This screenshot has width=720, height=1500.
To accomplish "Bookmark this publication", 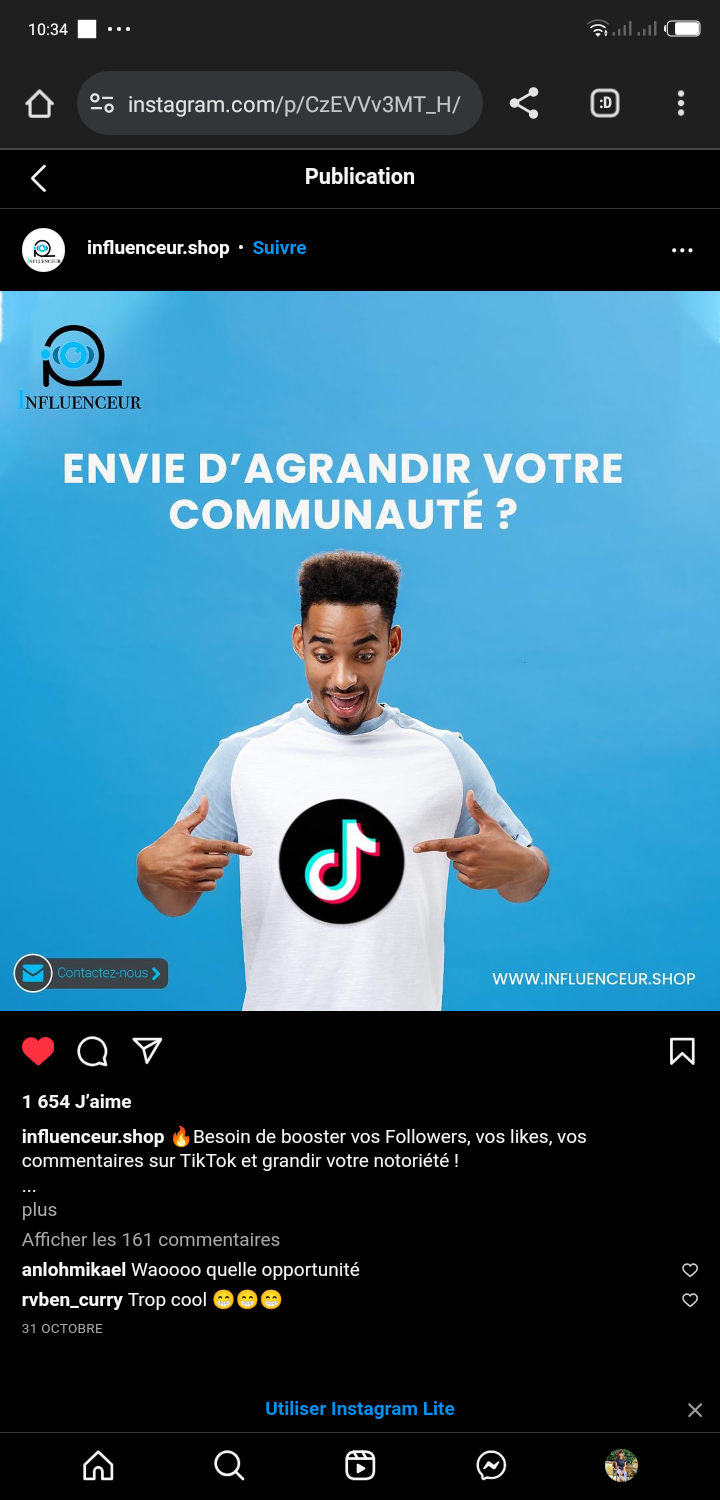I will point(682,1051).
